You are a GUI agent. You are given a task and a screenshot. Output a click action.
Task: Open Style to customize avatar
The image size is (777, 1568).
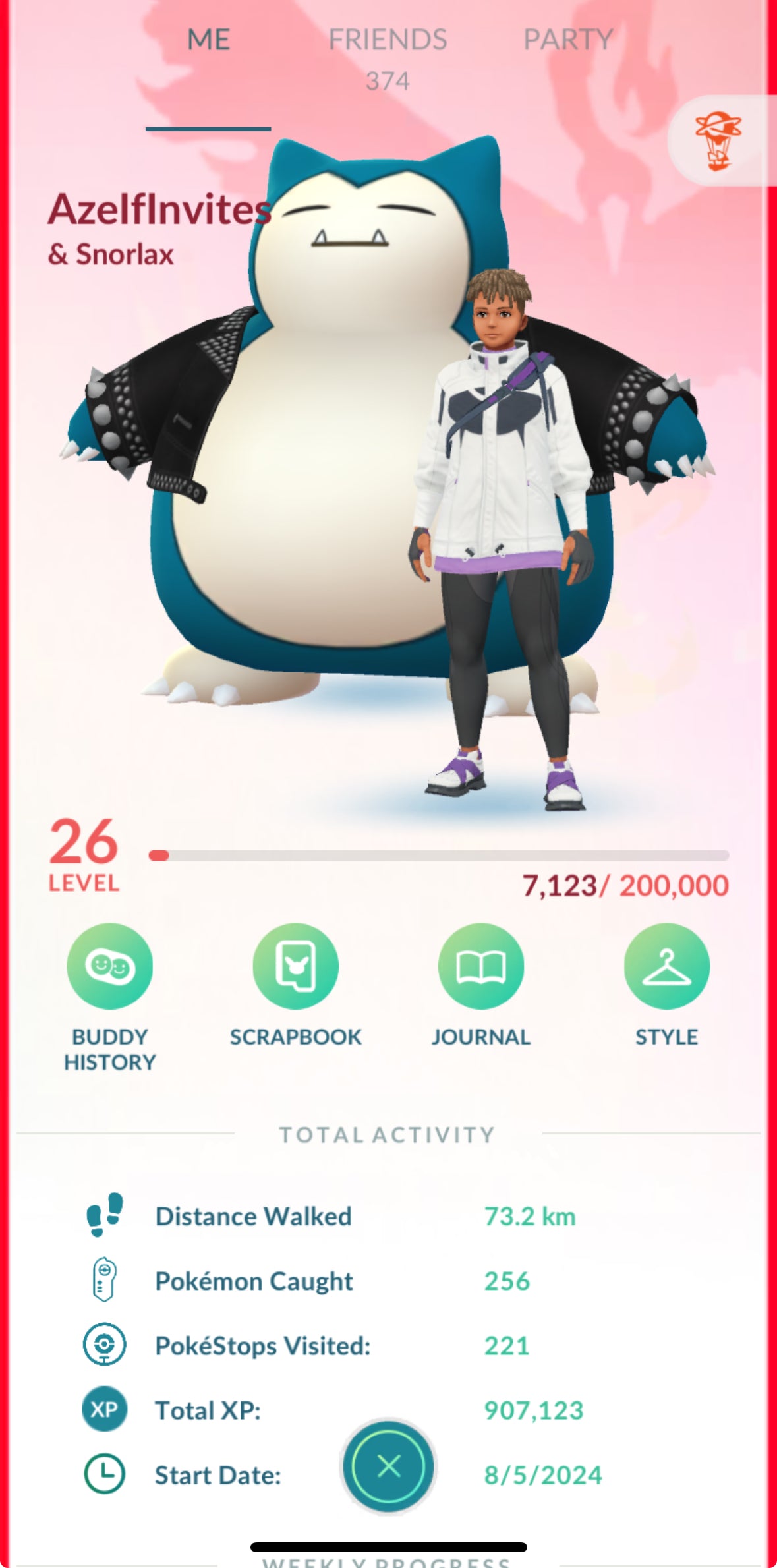666,966
